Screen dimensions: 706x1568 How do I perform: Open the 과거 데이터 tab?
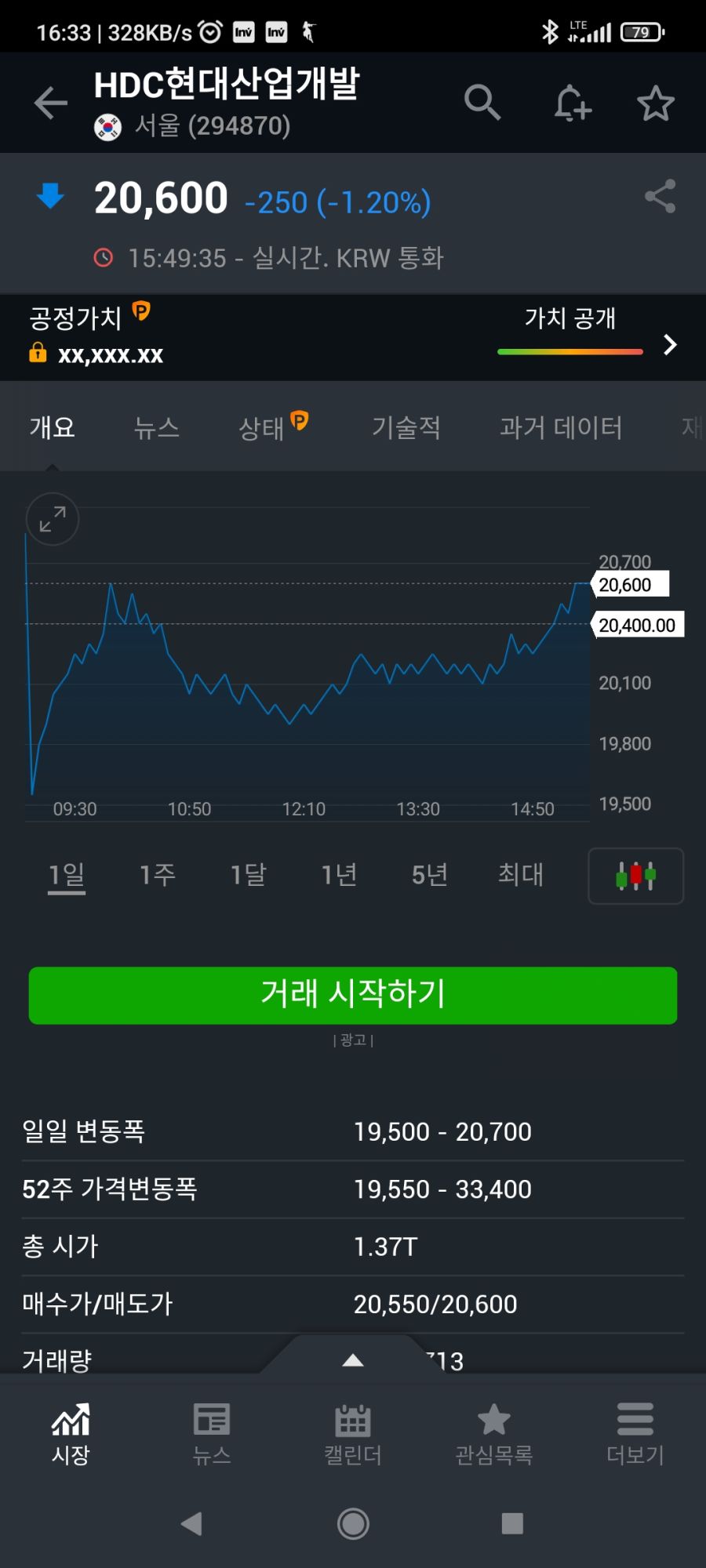pos(560,428)
